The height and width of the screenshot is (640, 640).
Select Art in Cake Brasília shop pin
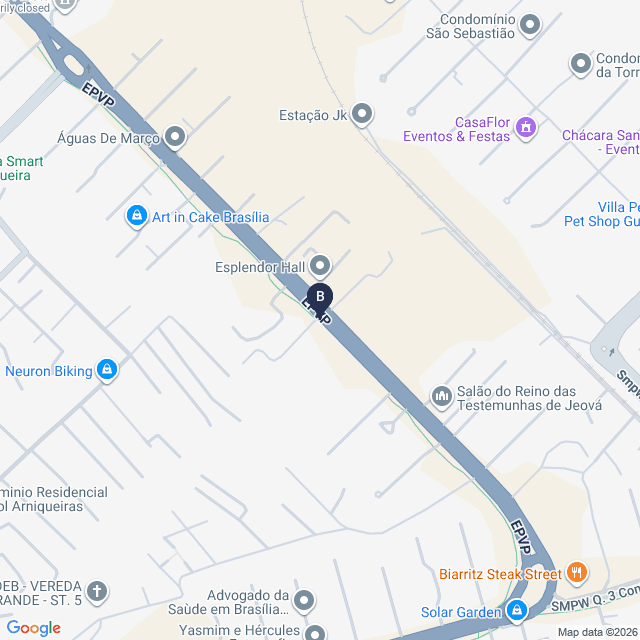coord(137,216)
